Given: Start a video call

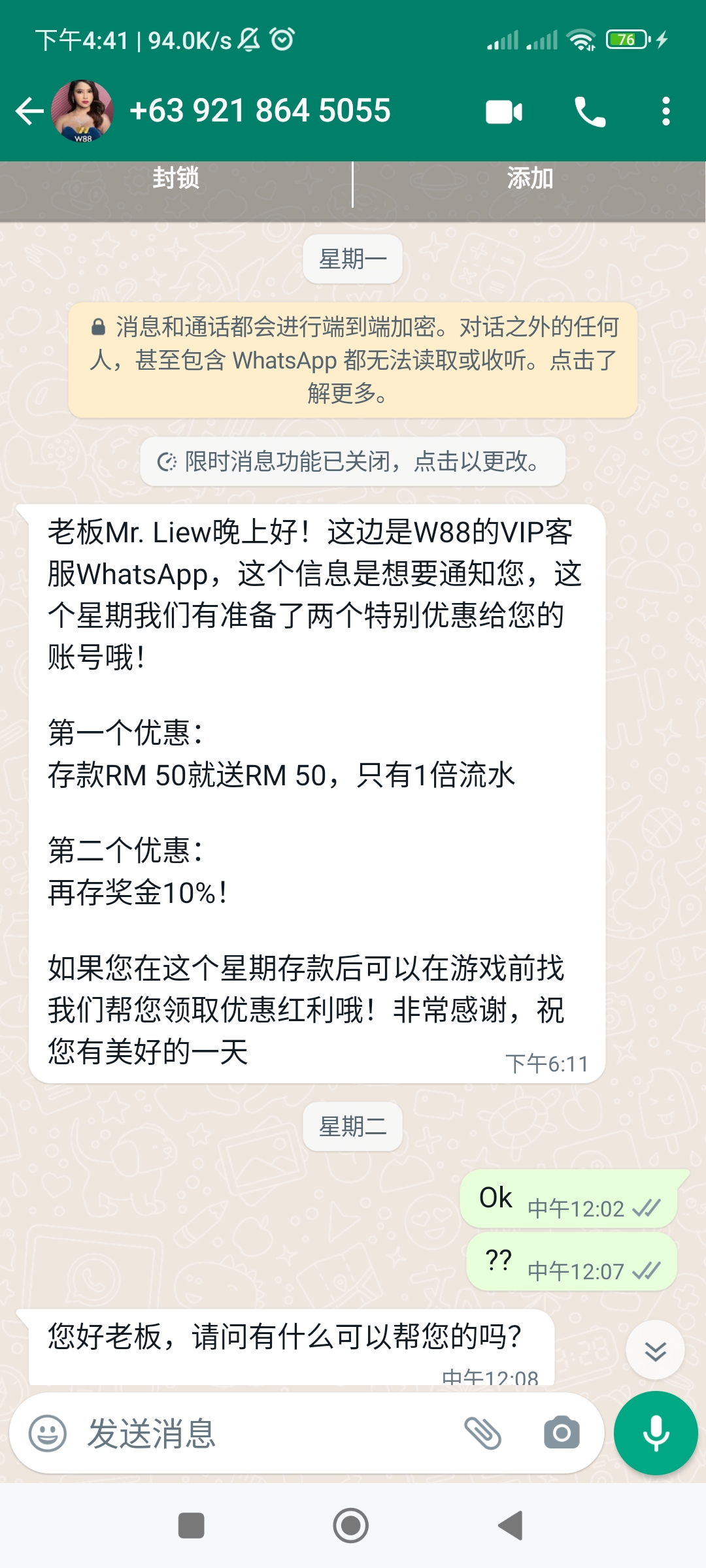Looking at the screenshot, I should point(504,112).
